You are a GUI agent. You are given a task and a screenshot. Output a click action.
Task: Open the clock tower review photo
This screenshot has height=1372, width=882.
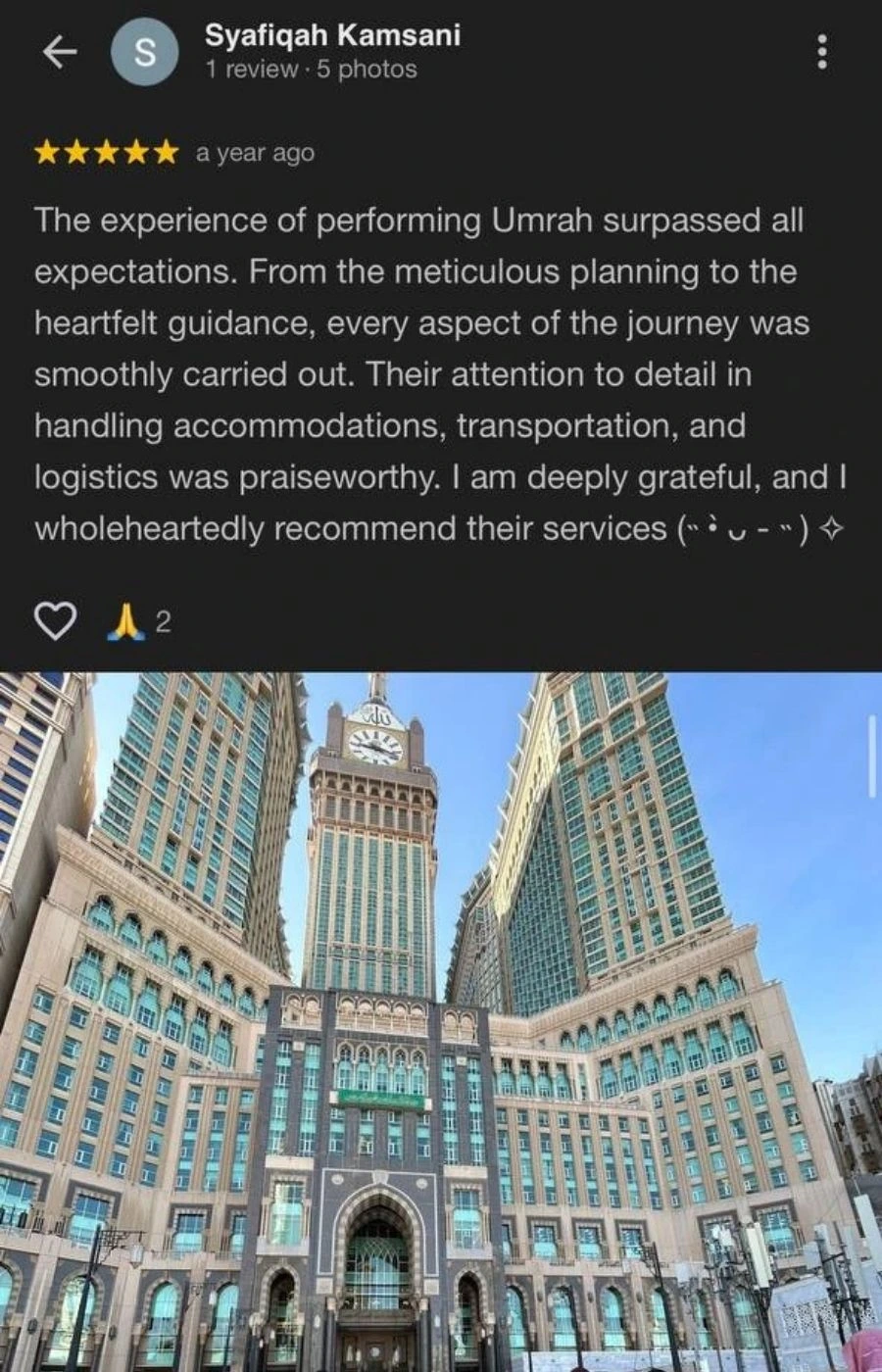click(441, 1019)
